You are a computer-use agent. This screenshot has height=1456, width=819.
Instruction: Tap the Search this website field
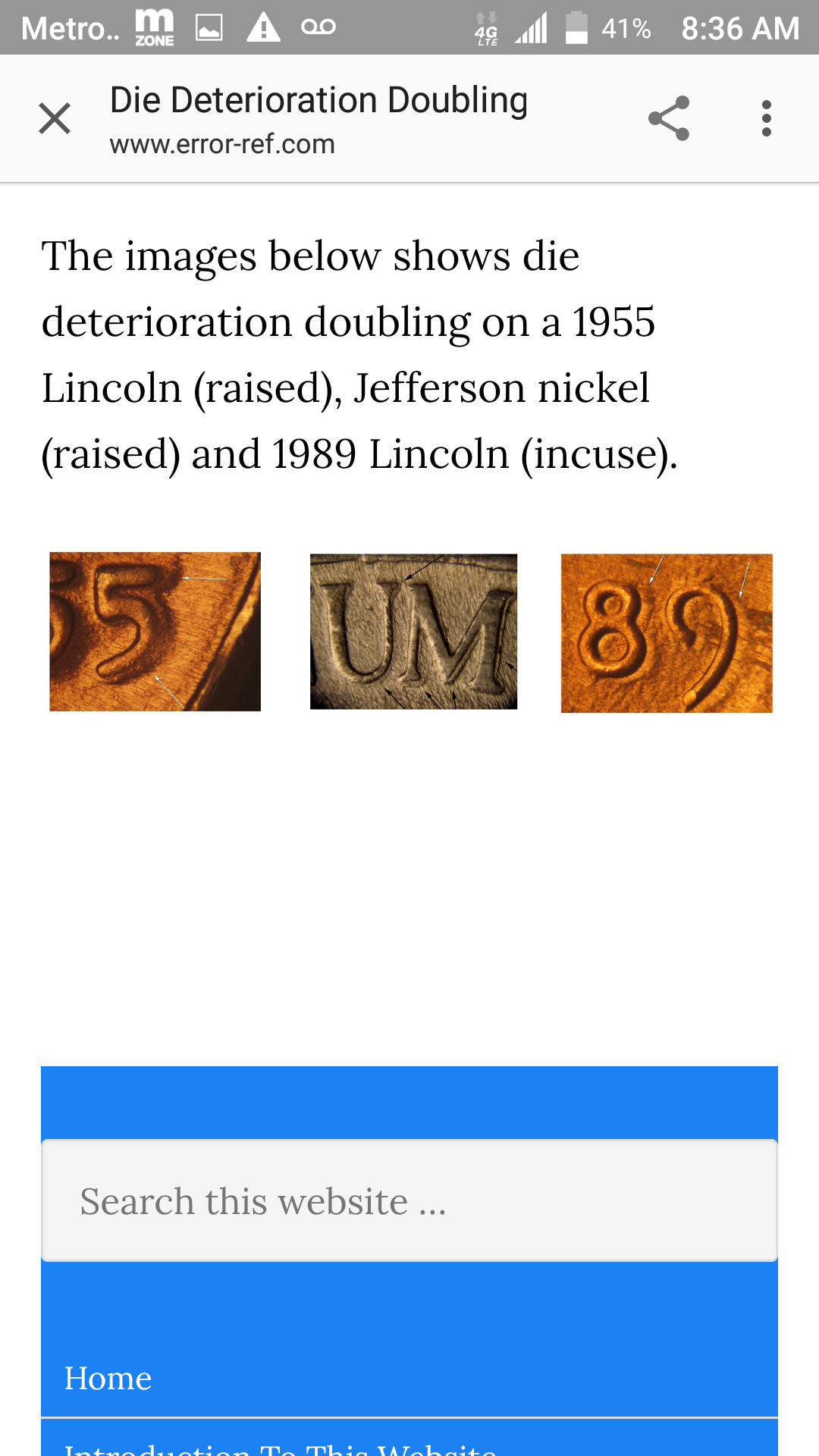(x=409, y=1201)
